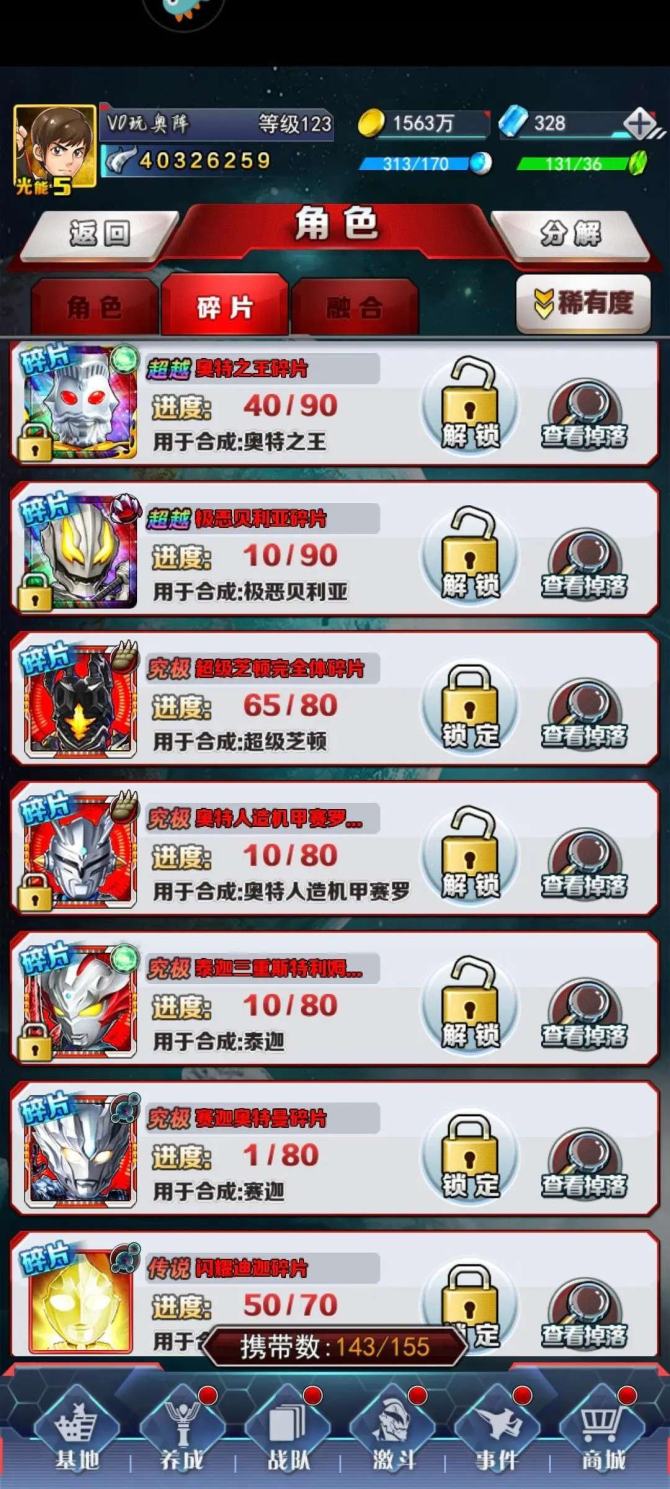Image resolution: width=670 pixels, height=1489 pixels.
Task: Open the player avatar profile
Action: (55, 146)
